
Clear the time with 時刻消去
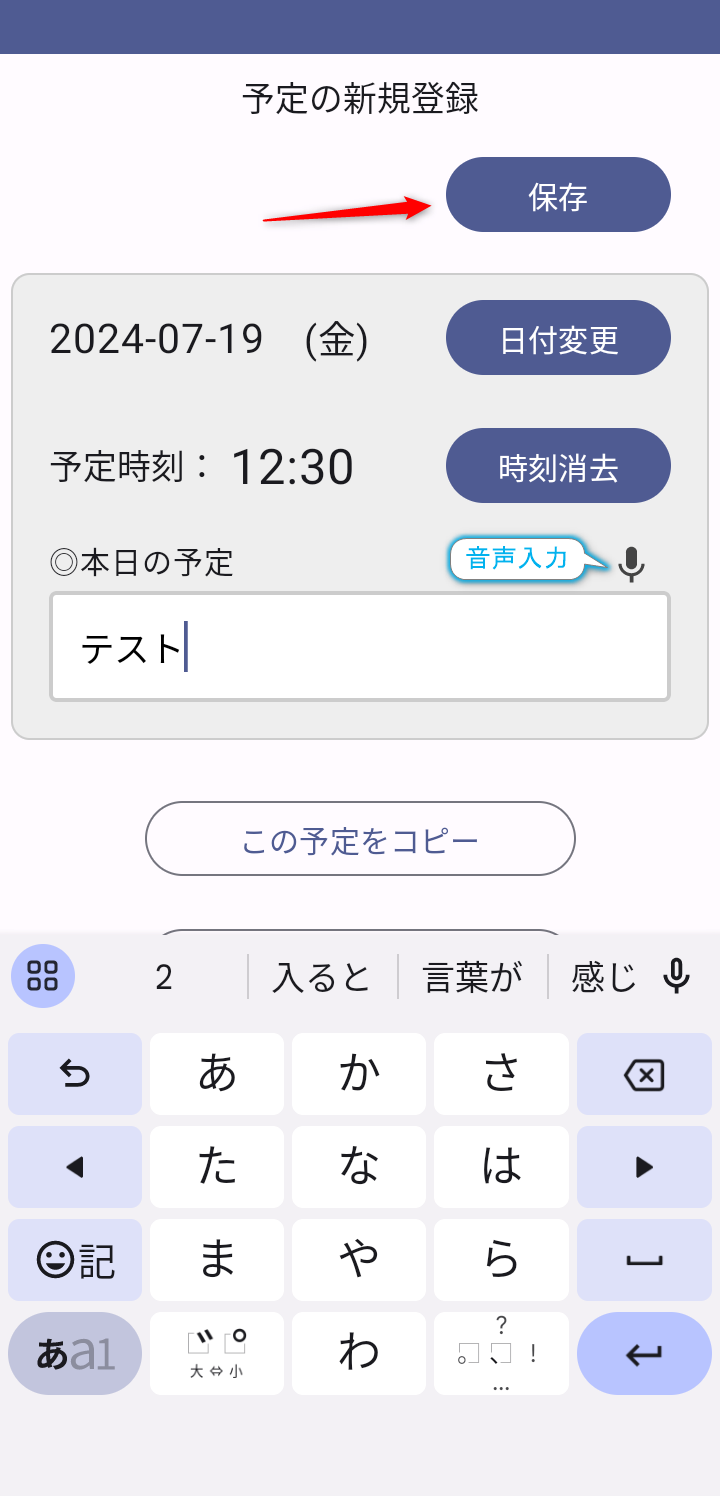point(558,466)
